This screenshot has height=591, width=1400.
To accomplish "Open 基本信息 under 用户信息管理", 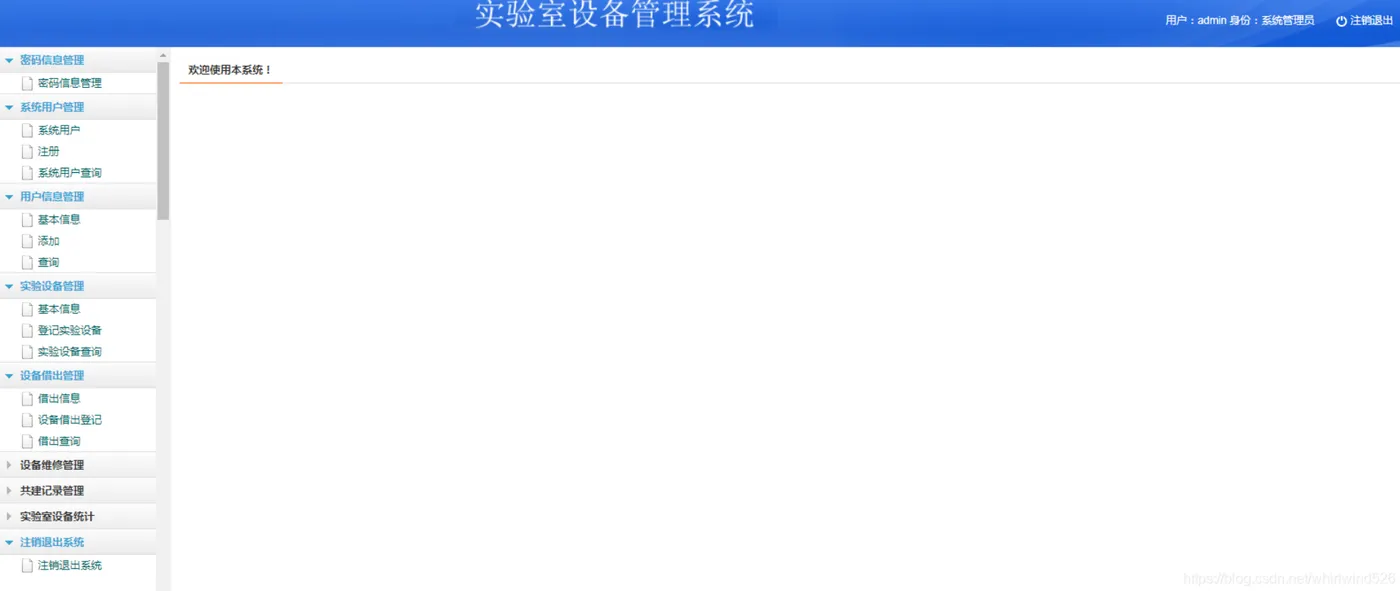I will click(x=58, y=219).
